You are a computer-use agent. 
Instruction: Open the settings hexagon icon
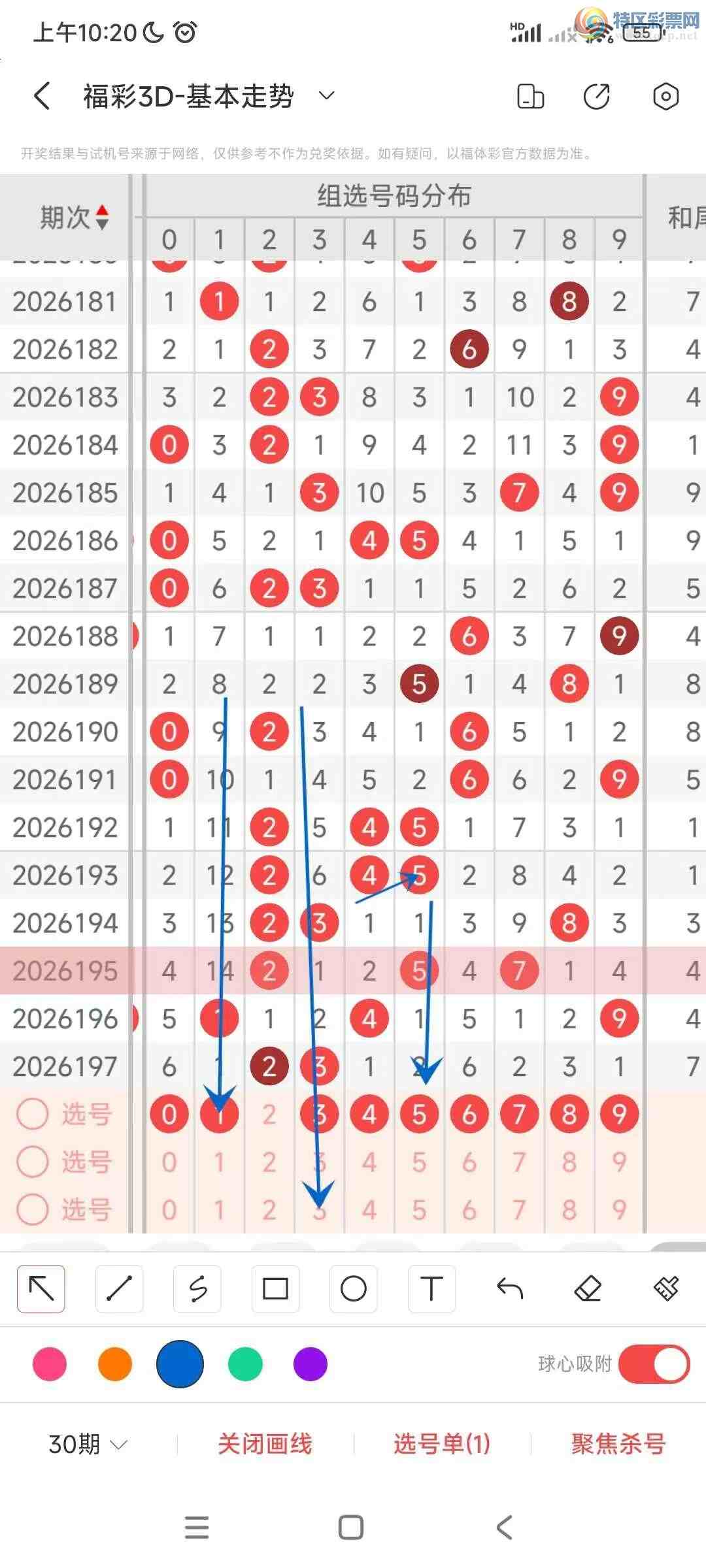point(665,97)
